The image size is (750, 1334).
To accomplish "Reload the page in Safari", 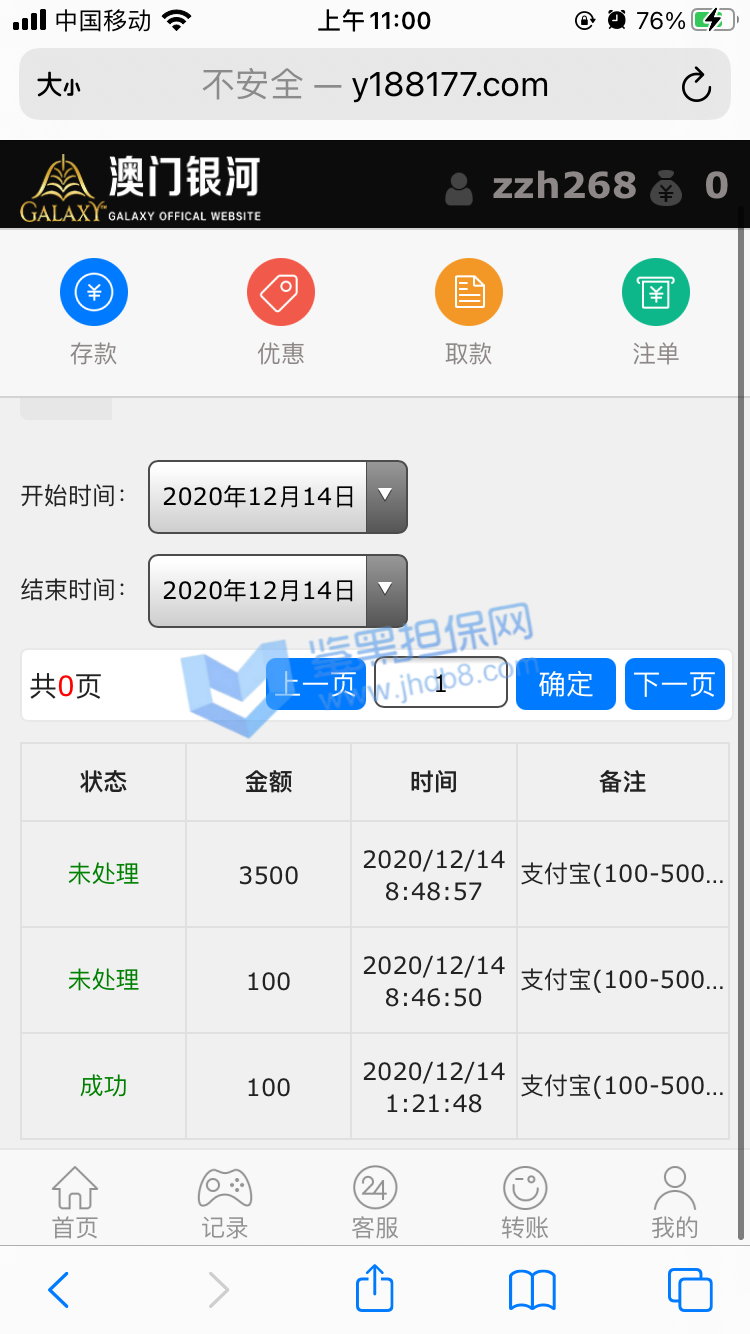I will [x=696, y=86].
